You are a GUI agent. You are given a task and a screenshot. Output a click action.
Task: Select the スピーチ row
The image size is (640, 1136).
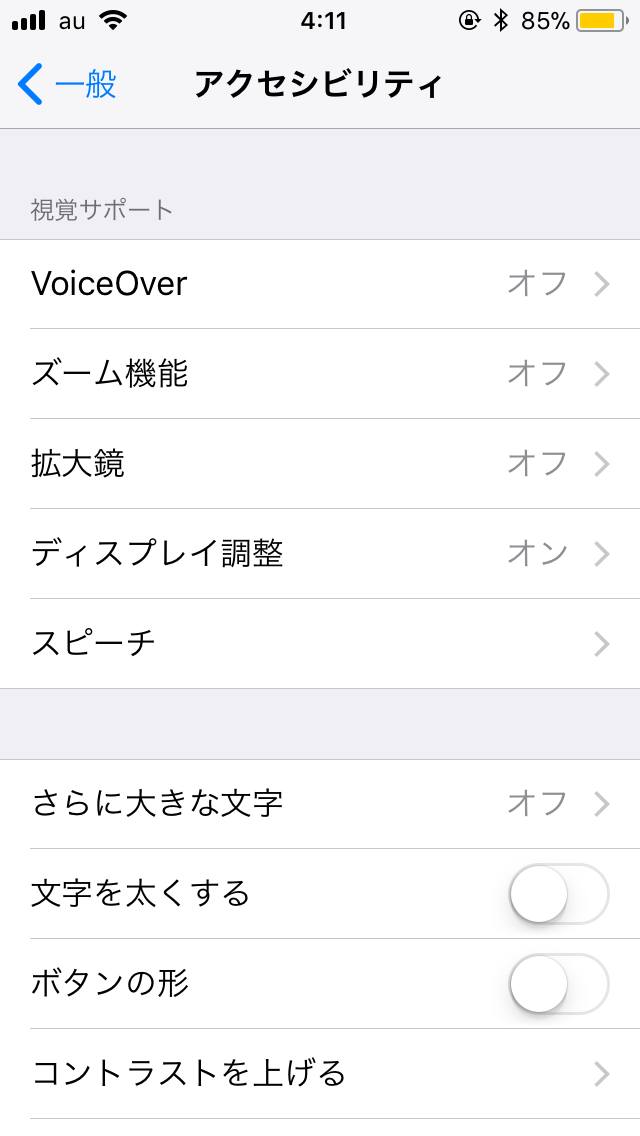[320, 643]
